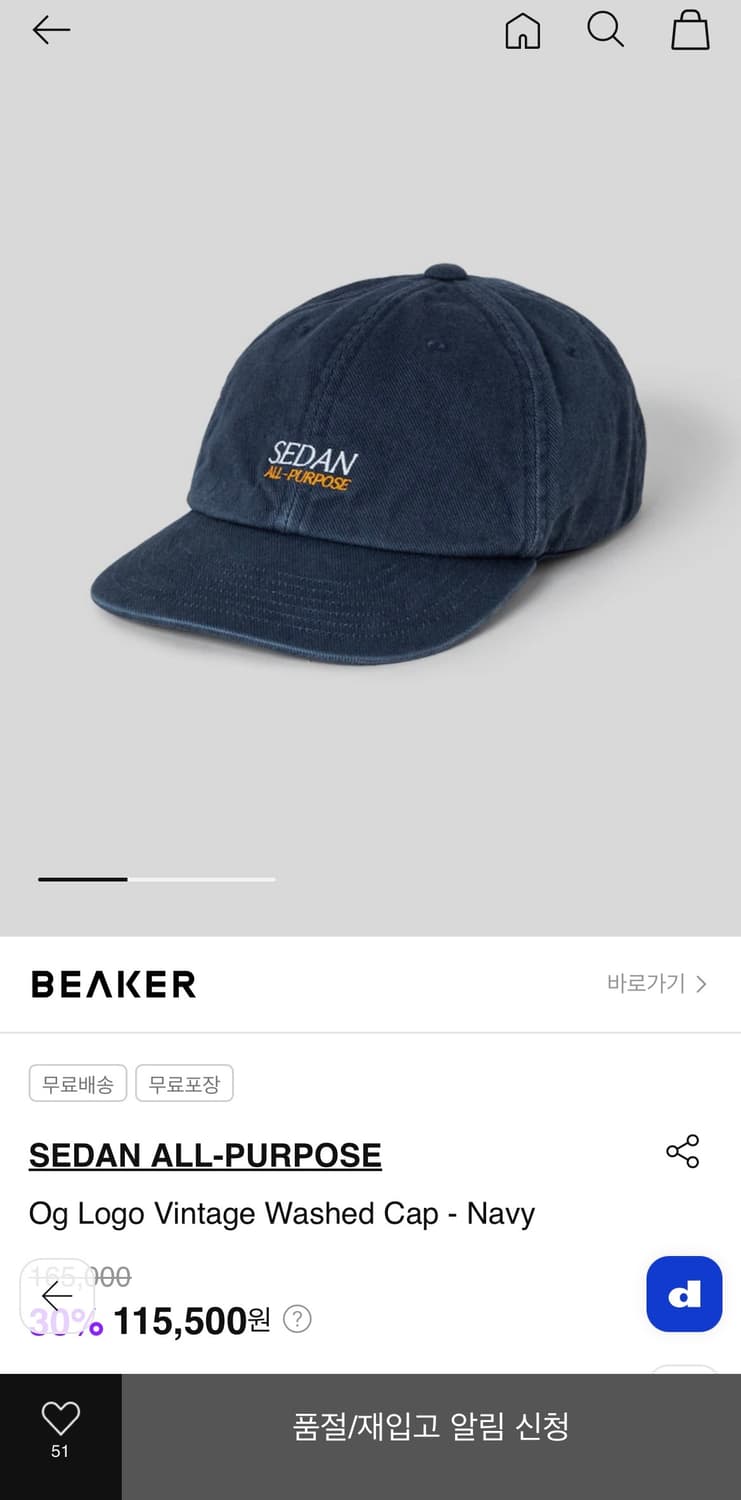Image resolution: width=741 pixels, height=1500 pixels.
Task: Navigate back using the top-left arrow
Action: click(51, 30)
